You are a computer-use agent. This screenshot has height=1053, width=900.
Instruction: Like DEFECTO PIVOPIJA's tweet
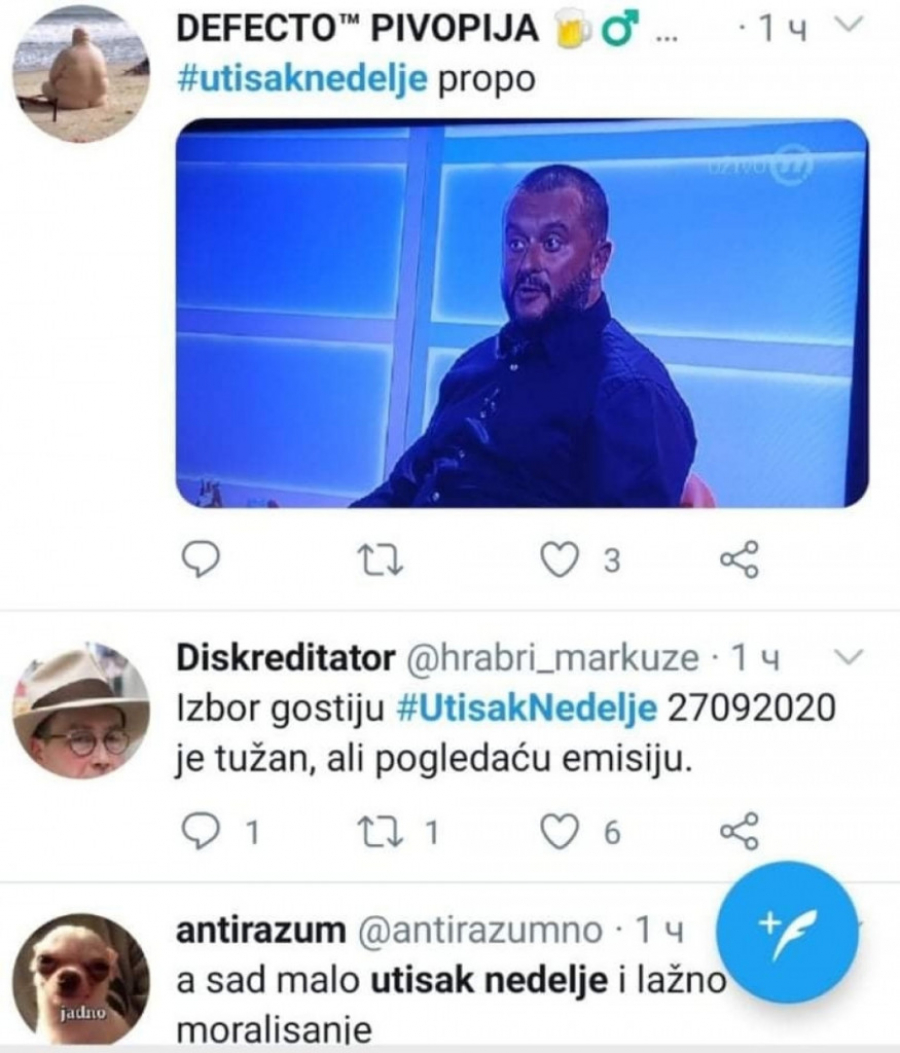tap(558, 560)
